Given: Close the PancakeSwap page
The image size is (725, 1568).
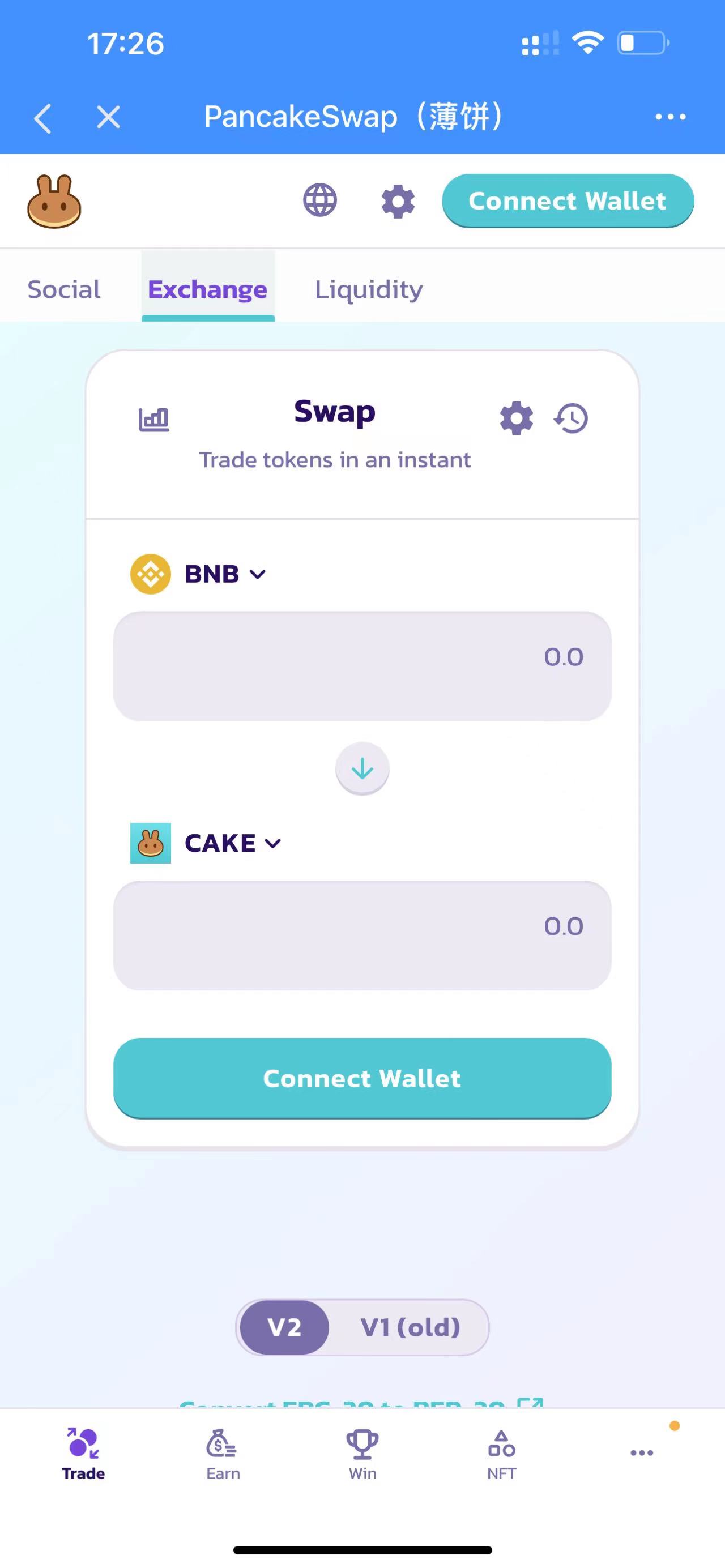Looking at the screenshot, I should [x=108, y=117].
